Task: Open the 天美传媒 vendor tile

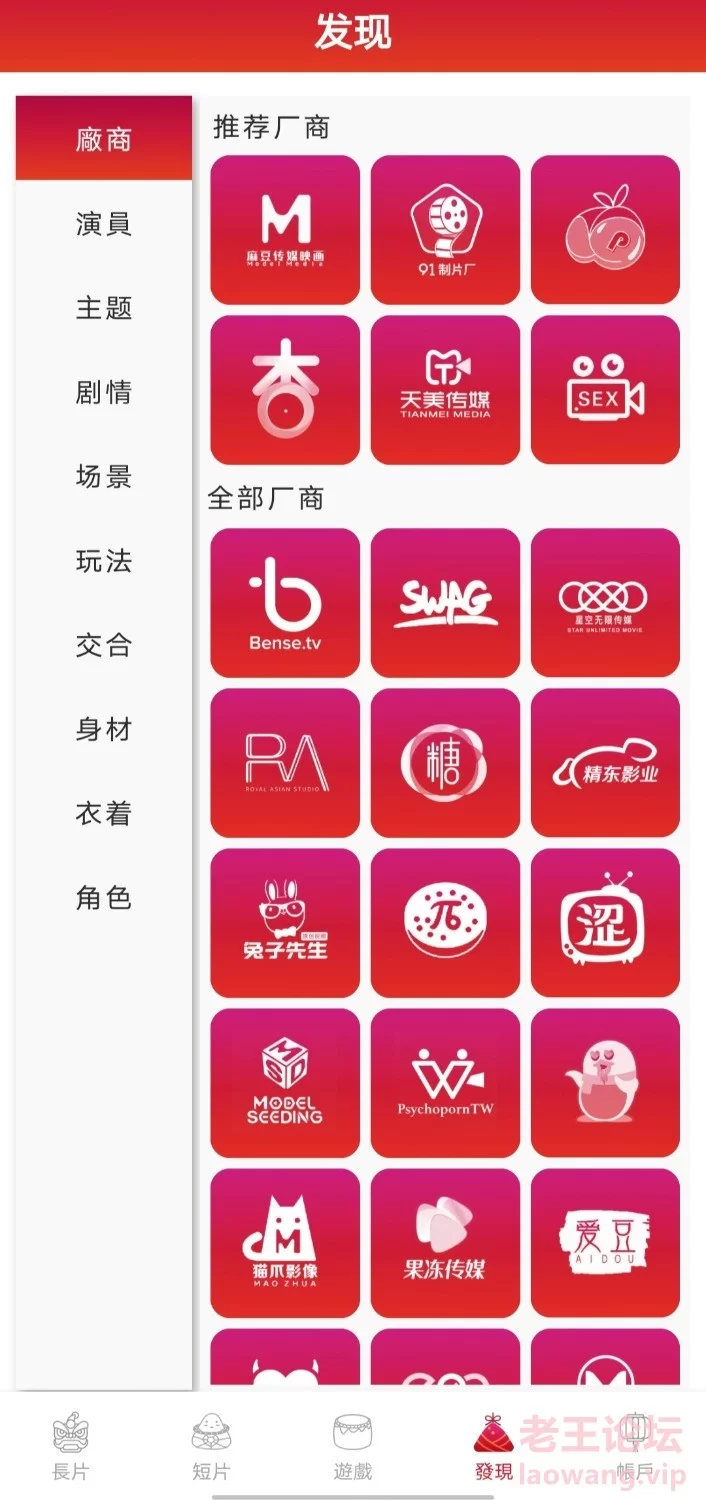Action: point(445,390)
